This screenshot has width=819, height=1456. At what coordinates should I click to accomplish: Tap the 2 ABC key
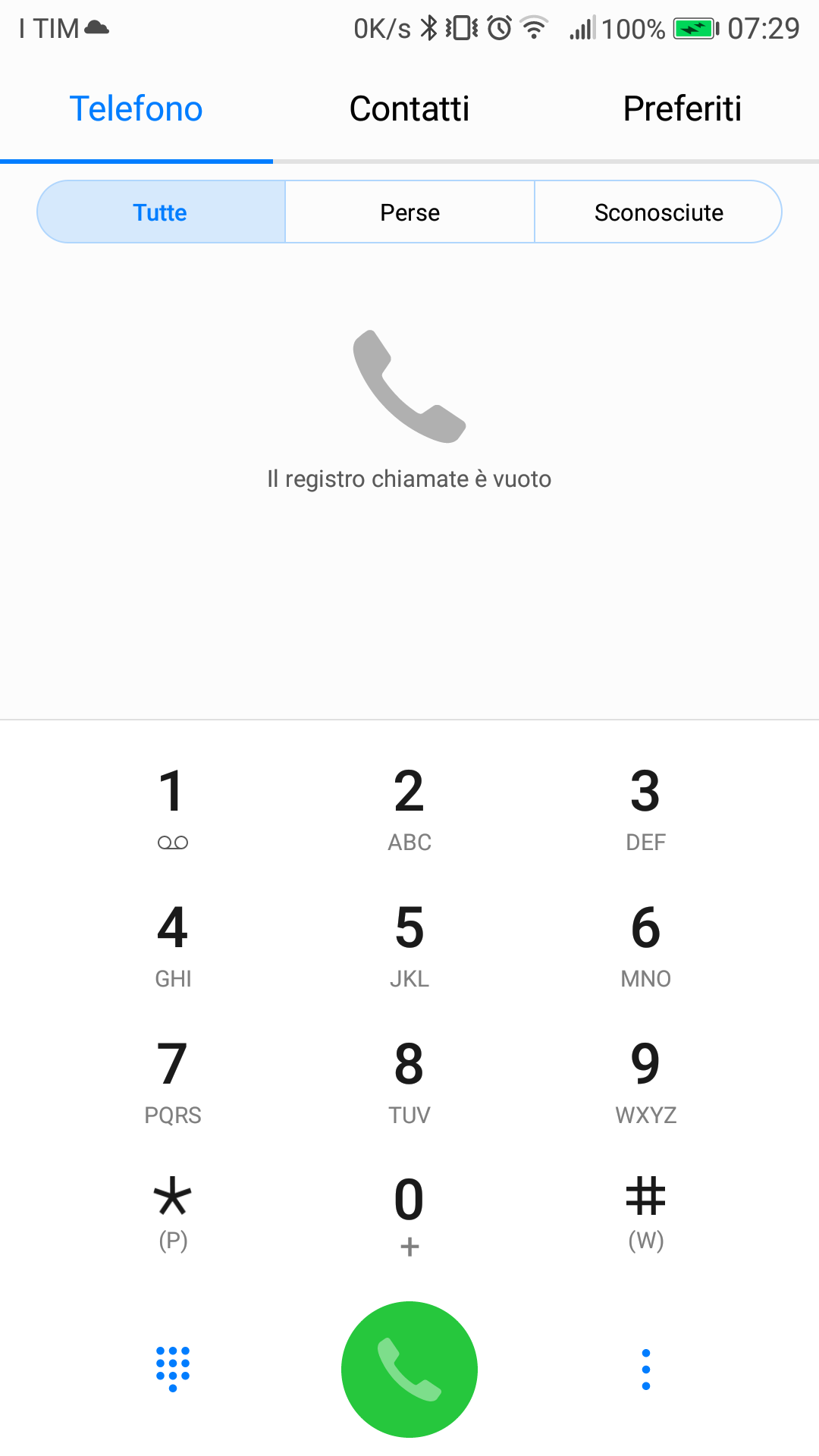409,808
